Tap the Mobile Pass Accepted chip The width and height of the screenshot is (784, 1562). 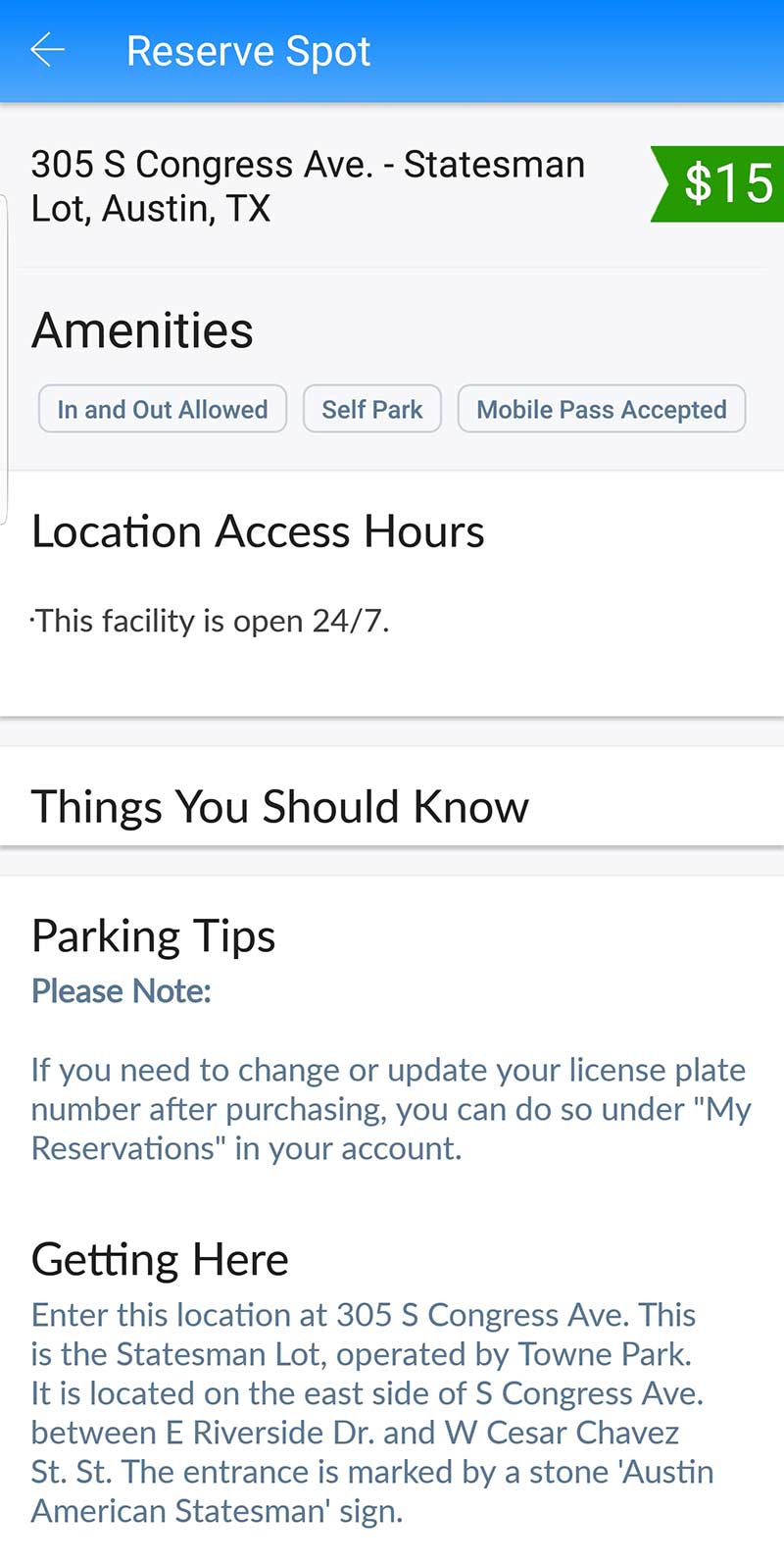point(601,409)
